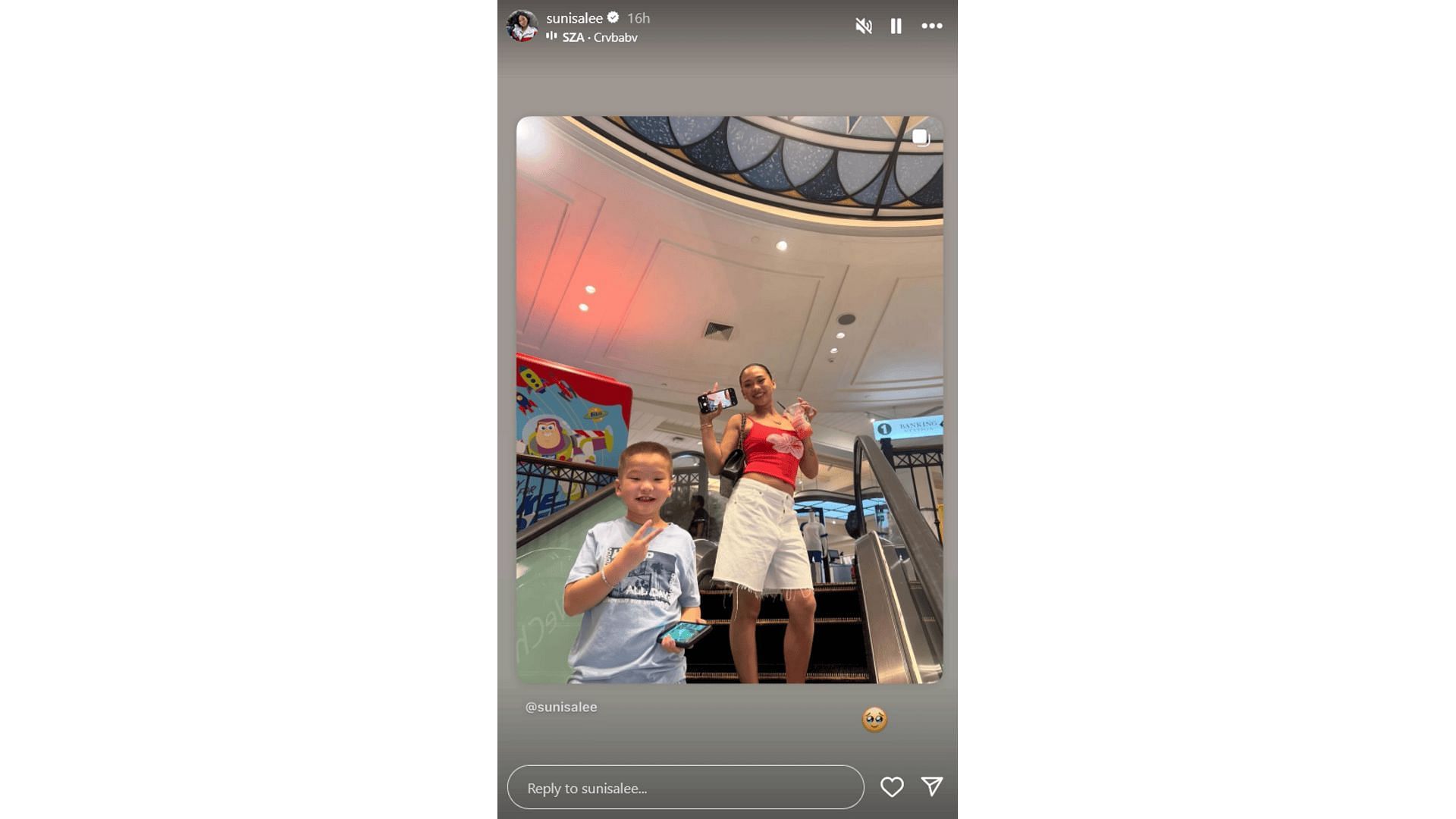
Task: Focus the Reply to sunisalee field
Action: (685, 788)
